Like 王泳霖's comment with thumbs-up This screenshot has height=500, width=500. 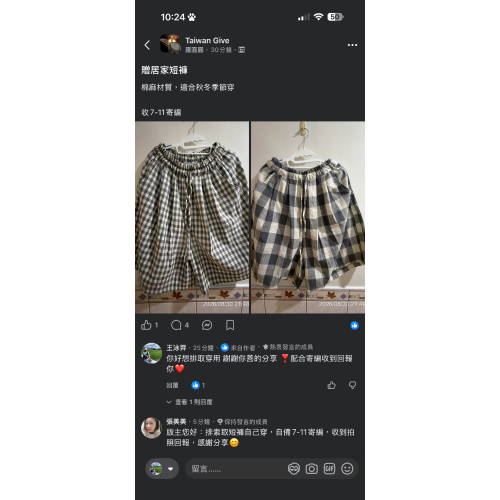tap(331, 385)
